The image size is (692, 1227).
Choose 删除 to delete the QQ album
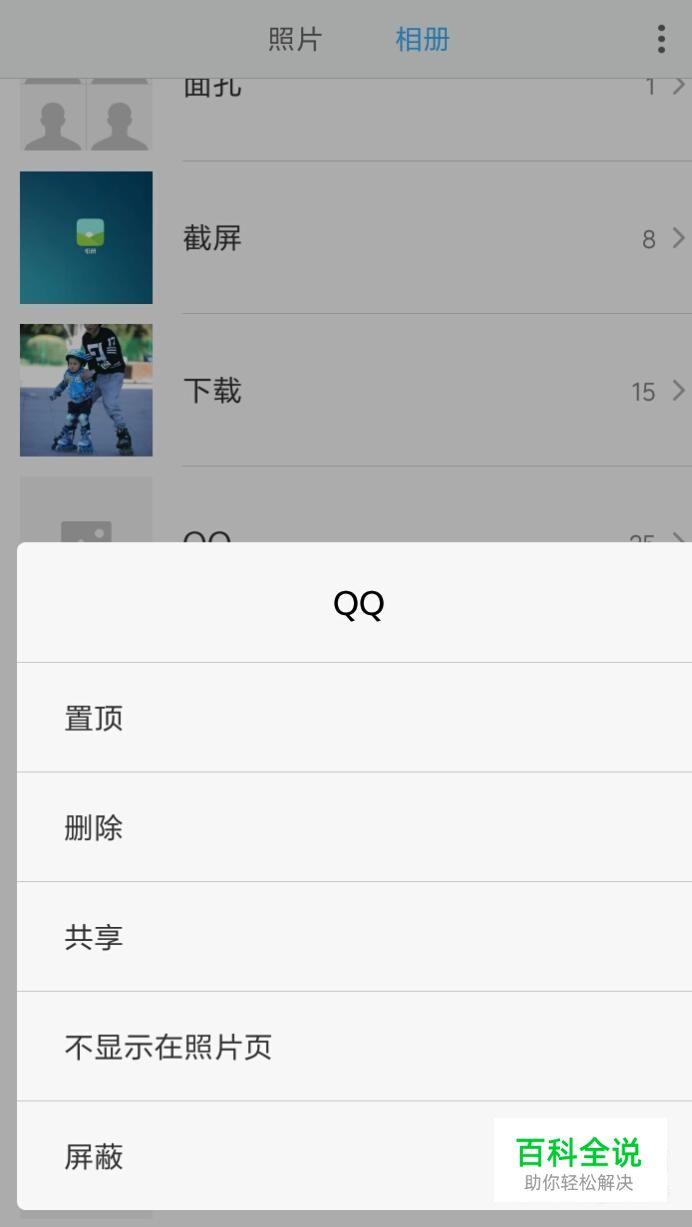[354, 828]
